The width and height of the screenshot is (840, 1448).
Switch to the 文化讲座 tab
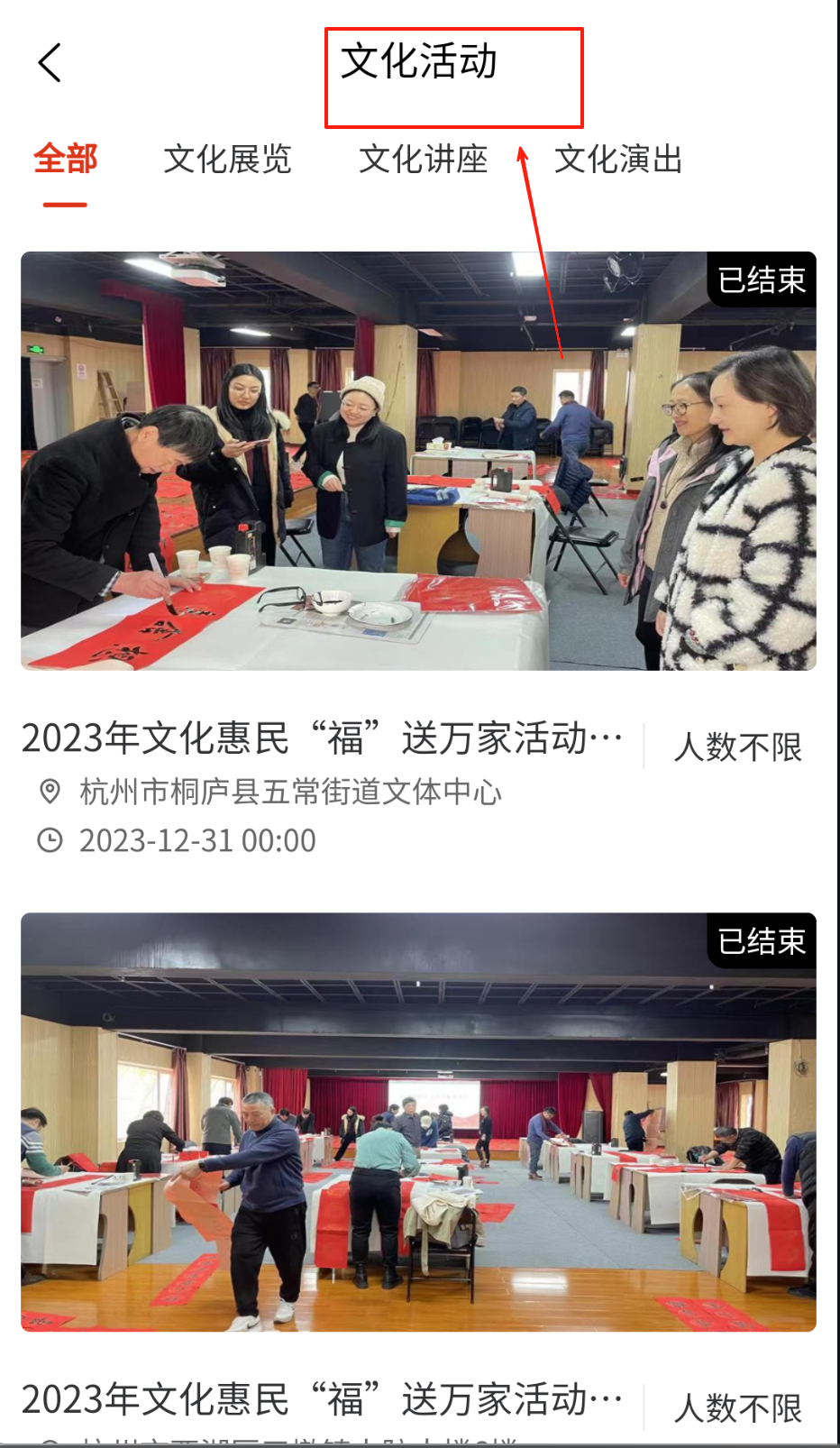pos(423,160)
